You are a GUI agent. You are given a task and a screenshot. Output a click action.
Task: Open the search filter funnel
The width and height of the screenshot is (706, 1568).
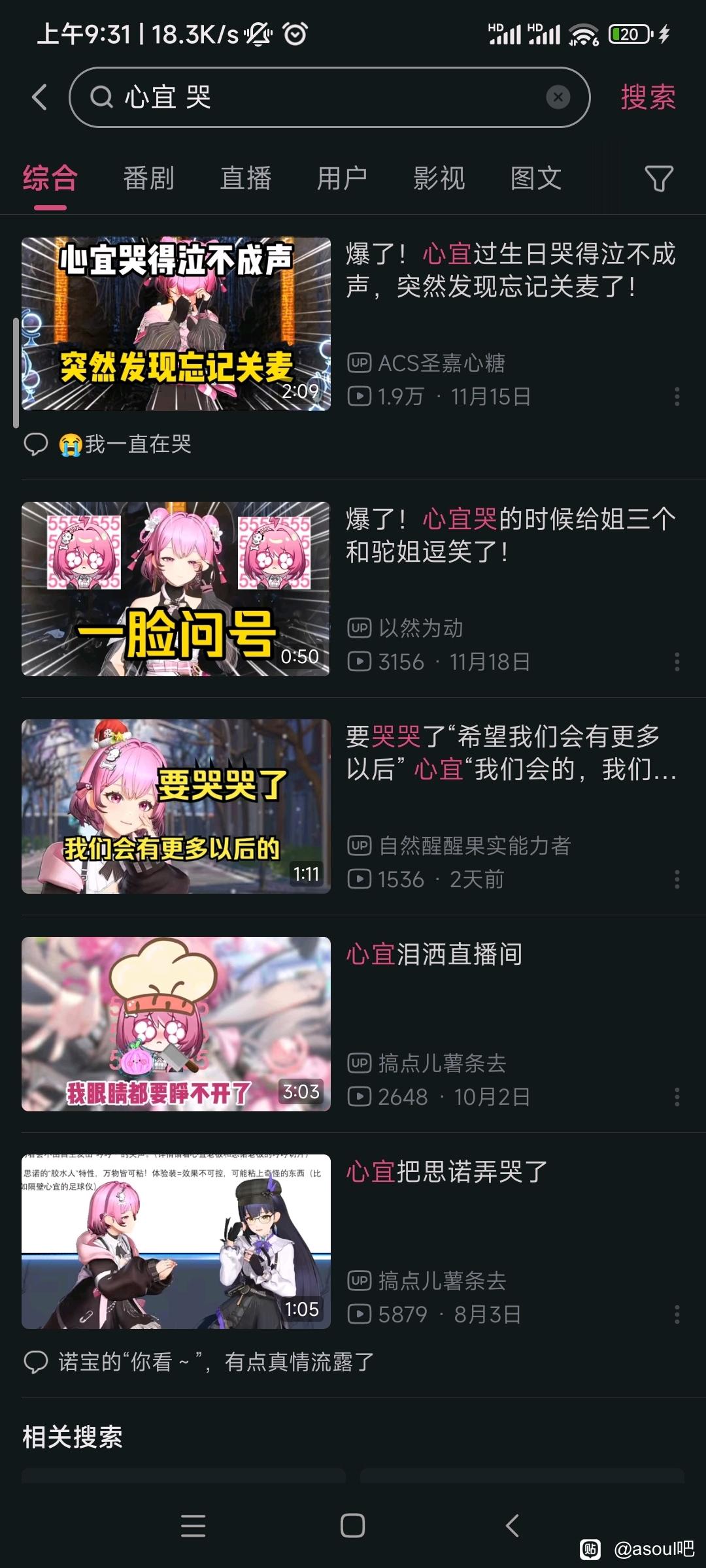click(x=658, y=178)
